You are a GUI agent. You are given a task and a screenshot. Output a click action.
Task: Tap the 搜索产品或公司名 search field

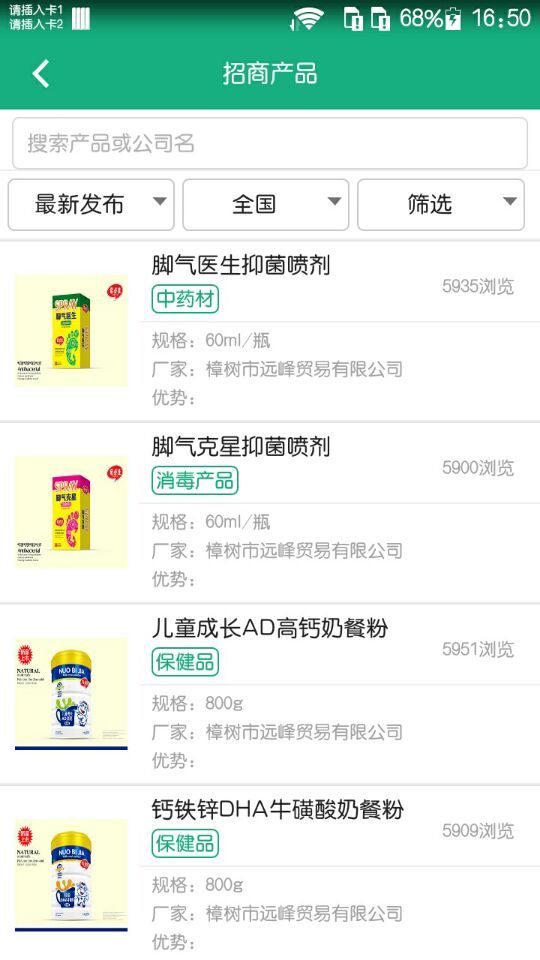pos(270,143)
